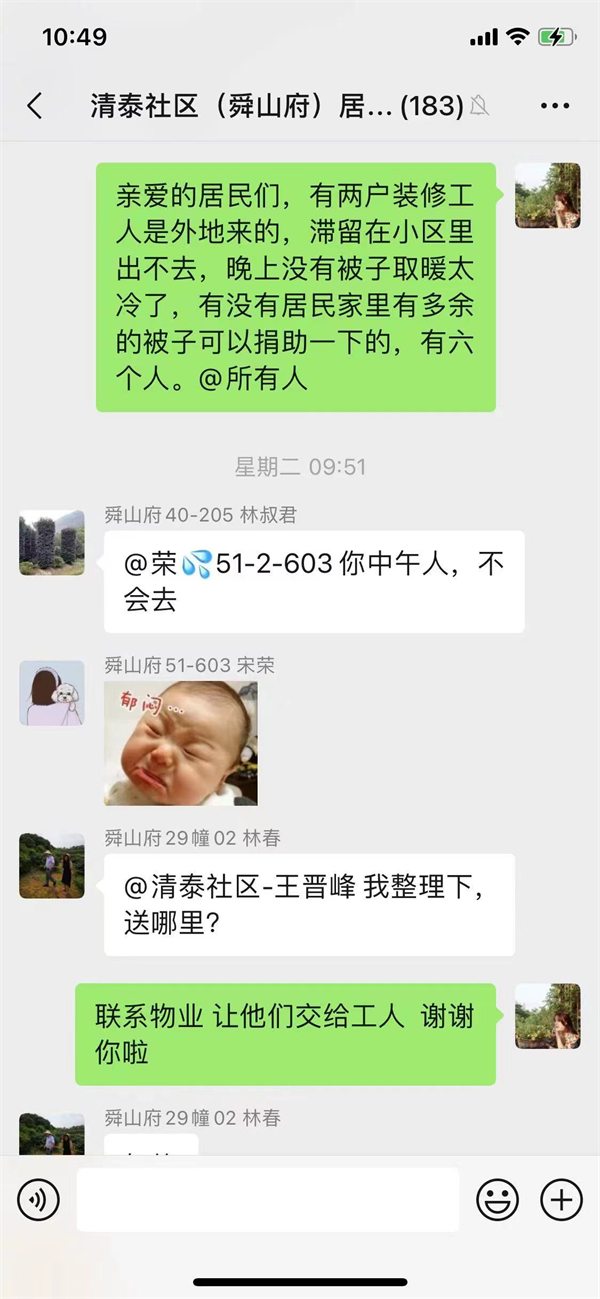The image size is (600, 1299).
Task: Go back from the group chat
Action: pos(35,106)
